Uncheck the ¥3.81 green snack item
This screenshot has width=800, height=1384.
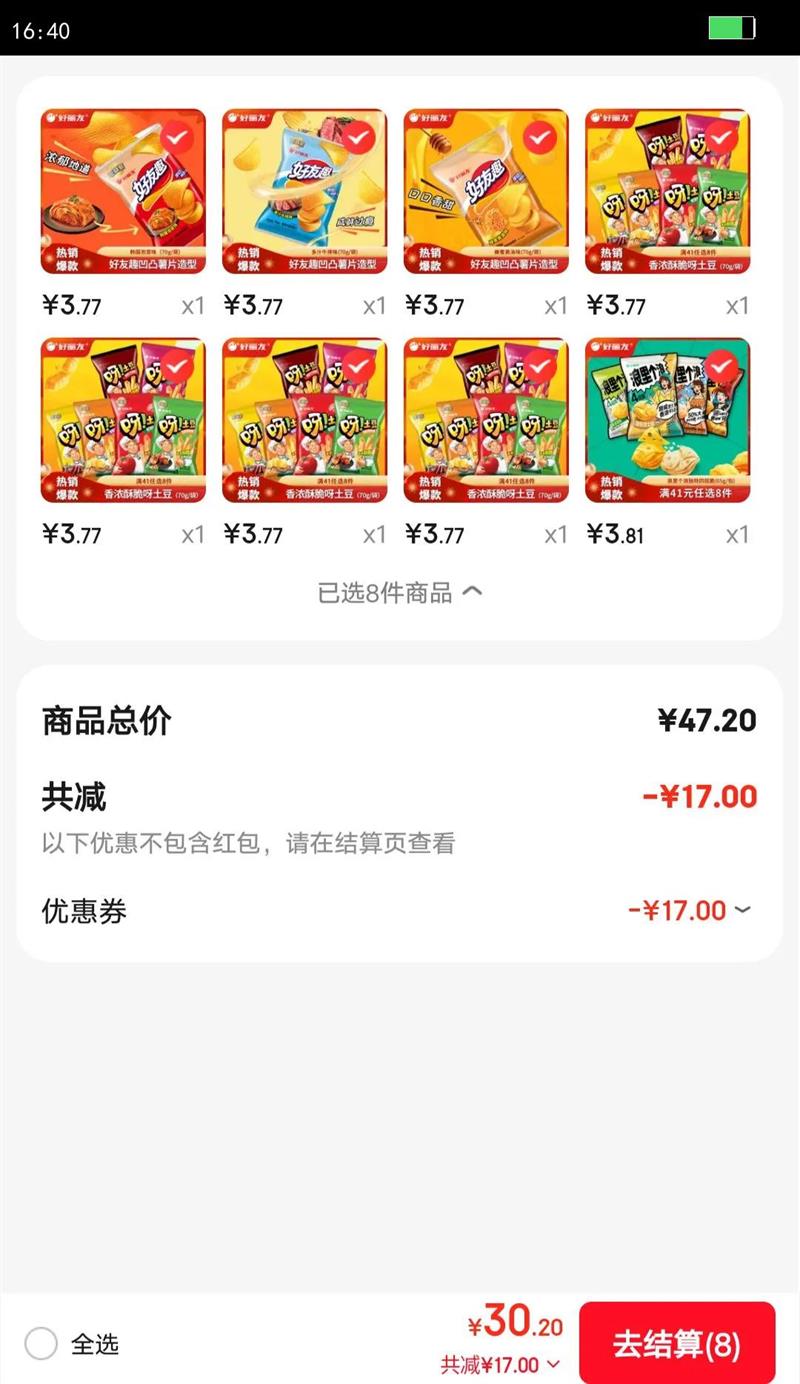coord(720,367)
